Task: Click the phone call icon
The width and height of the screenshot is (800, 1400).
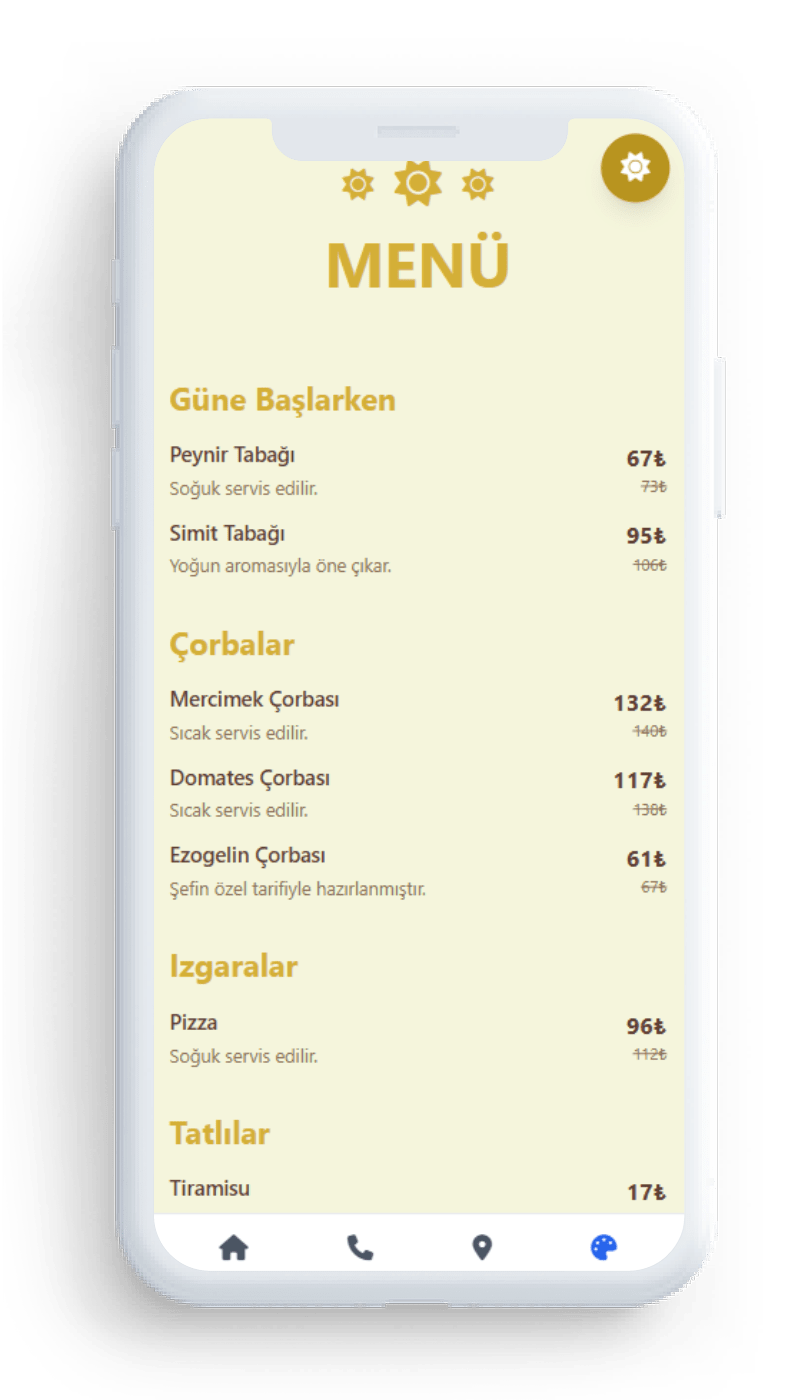Action: pos(357,1247)
